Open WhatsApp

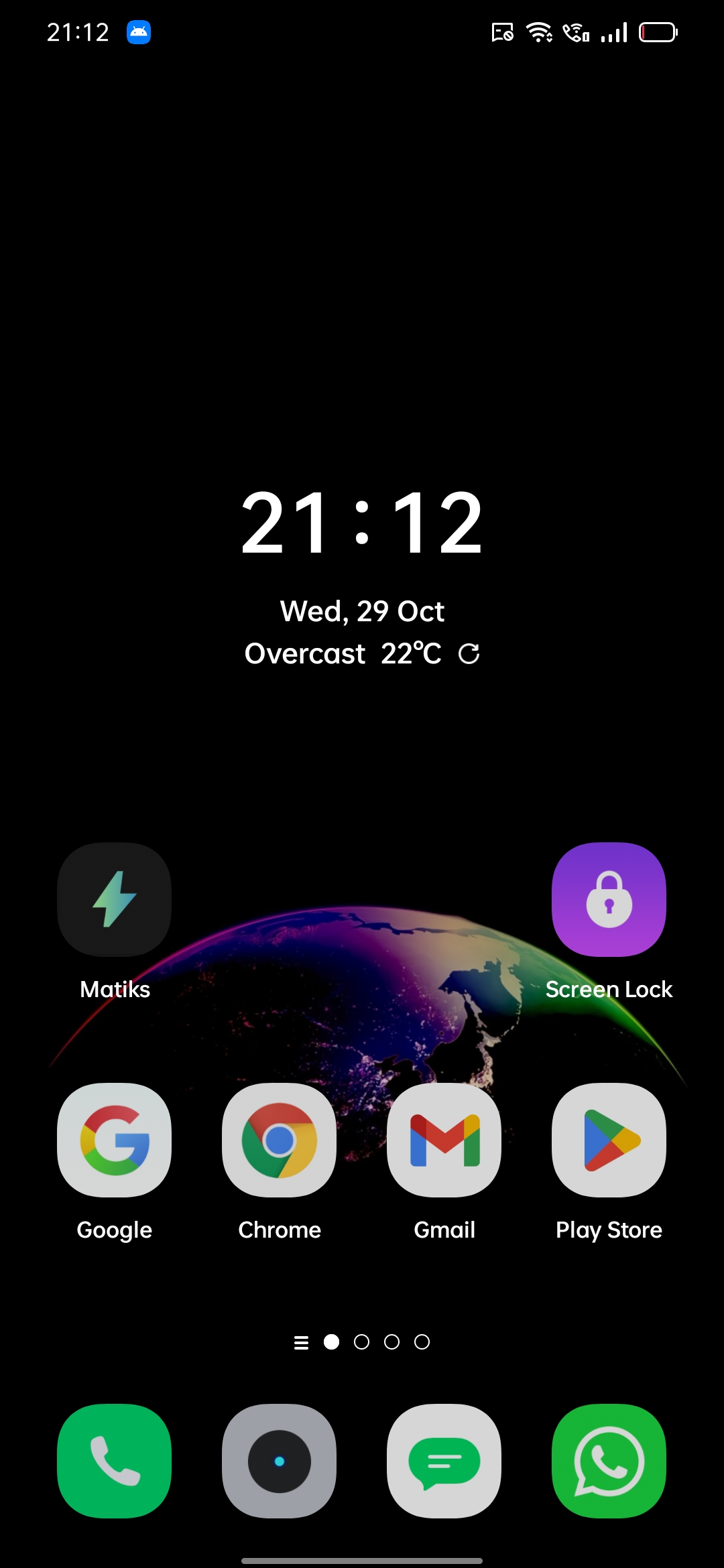pyautogui.click(x=609, y=1461)
